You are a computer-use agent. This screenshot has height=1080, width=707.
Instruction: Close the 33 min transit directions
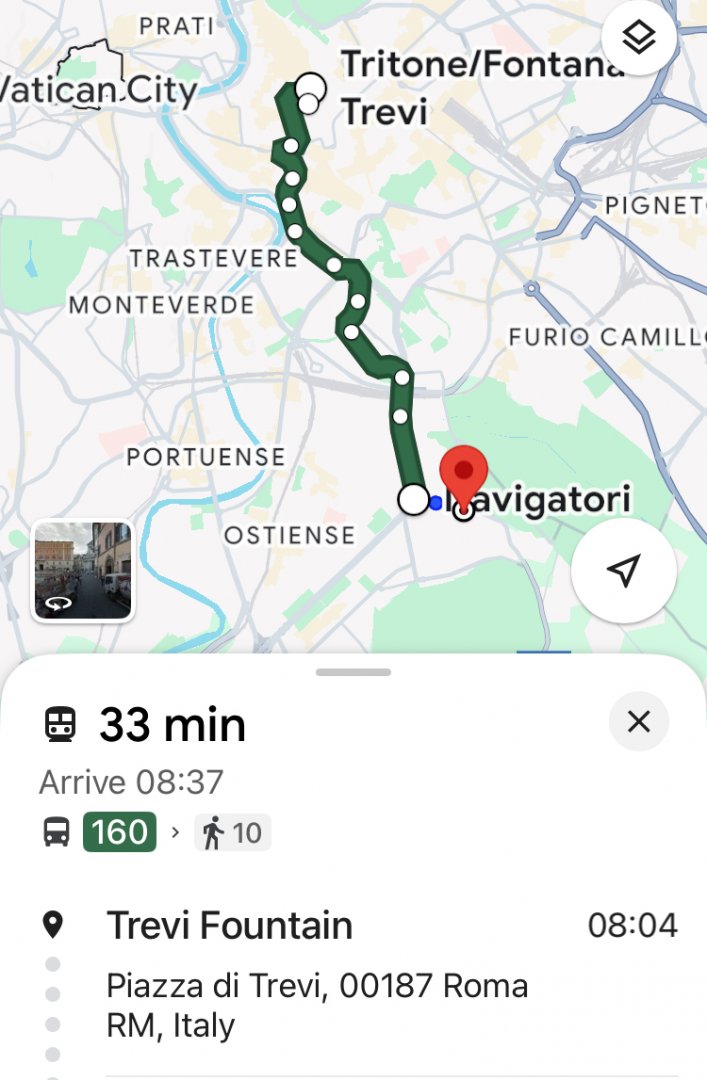[x=638, y=721]
